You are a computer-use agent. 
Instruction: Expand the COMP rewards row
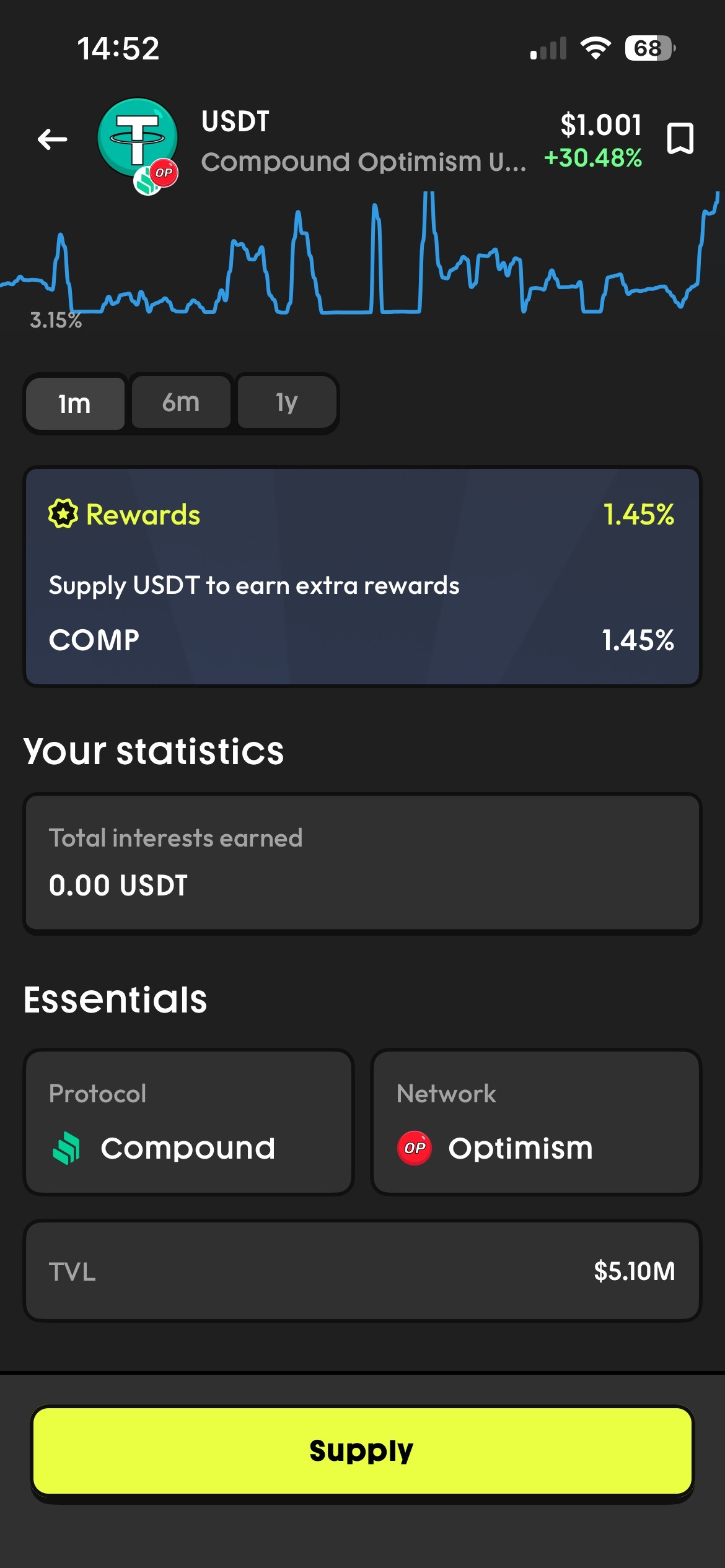click(x=362, y=640)
